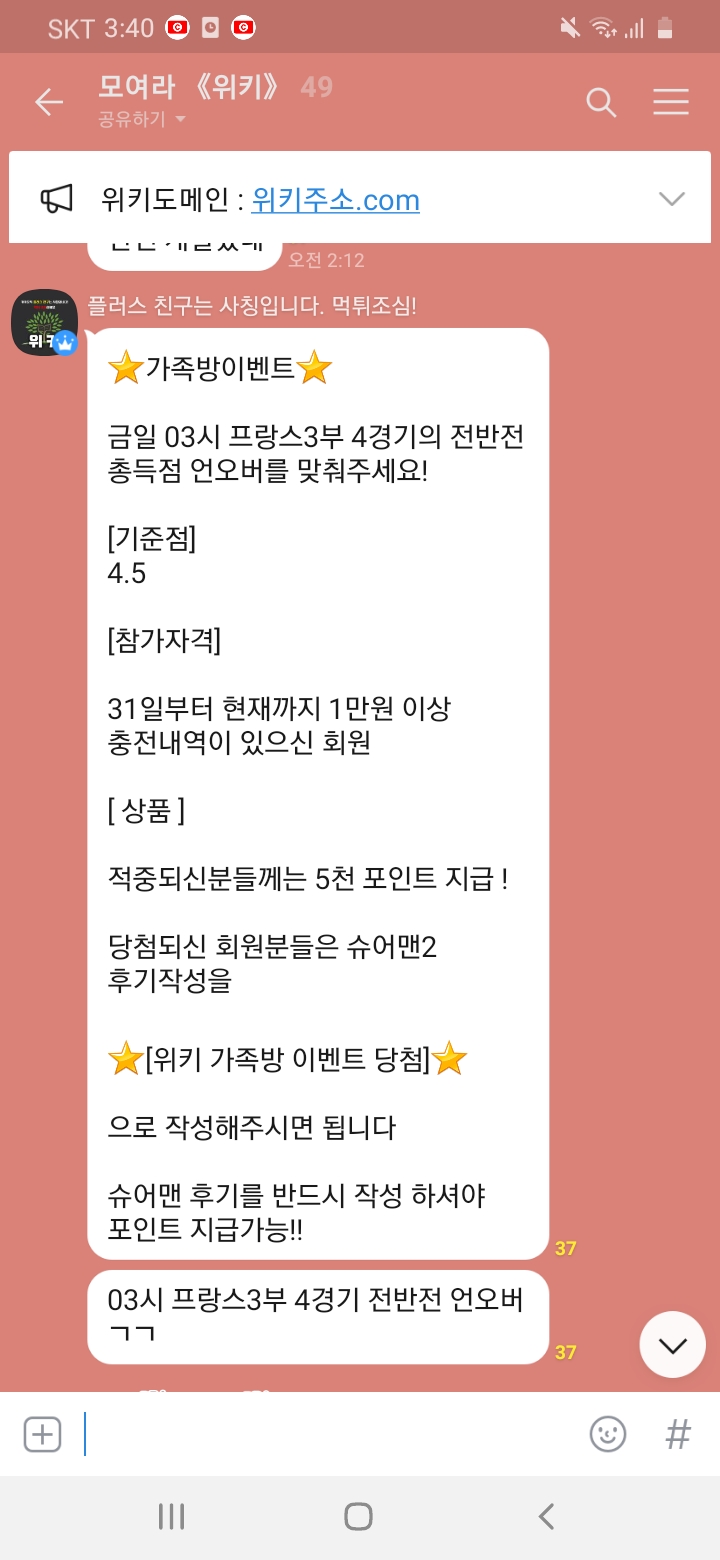Open the 공유하기 dropdown

click(142, 120)
